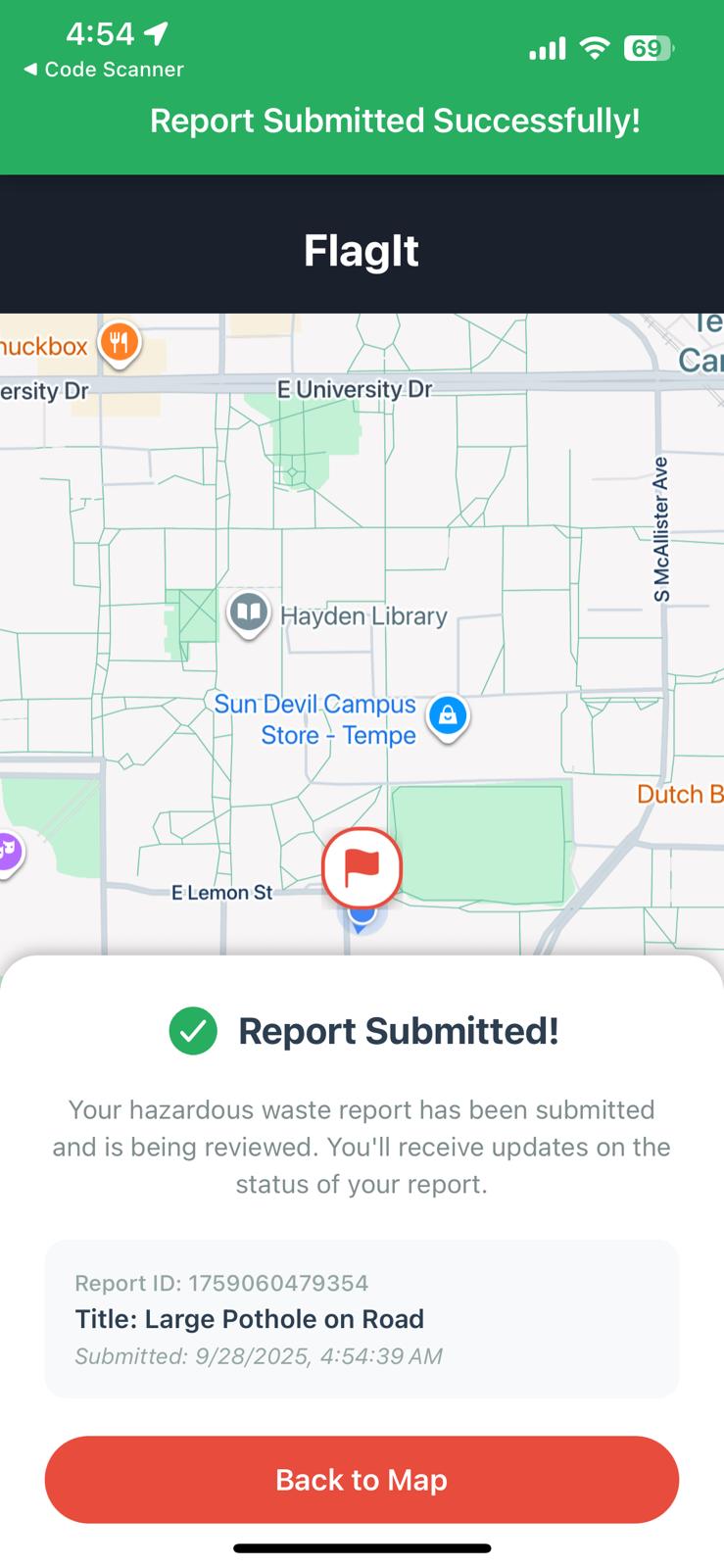This screenshot has width=724, height=1568.
Task: Tap the red flag marker on the map
Action: click(x=362, y=866)
